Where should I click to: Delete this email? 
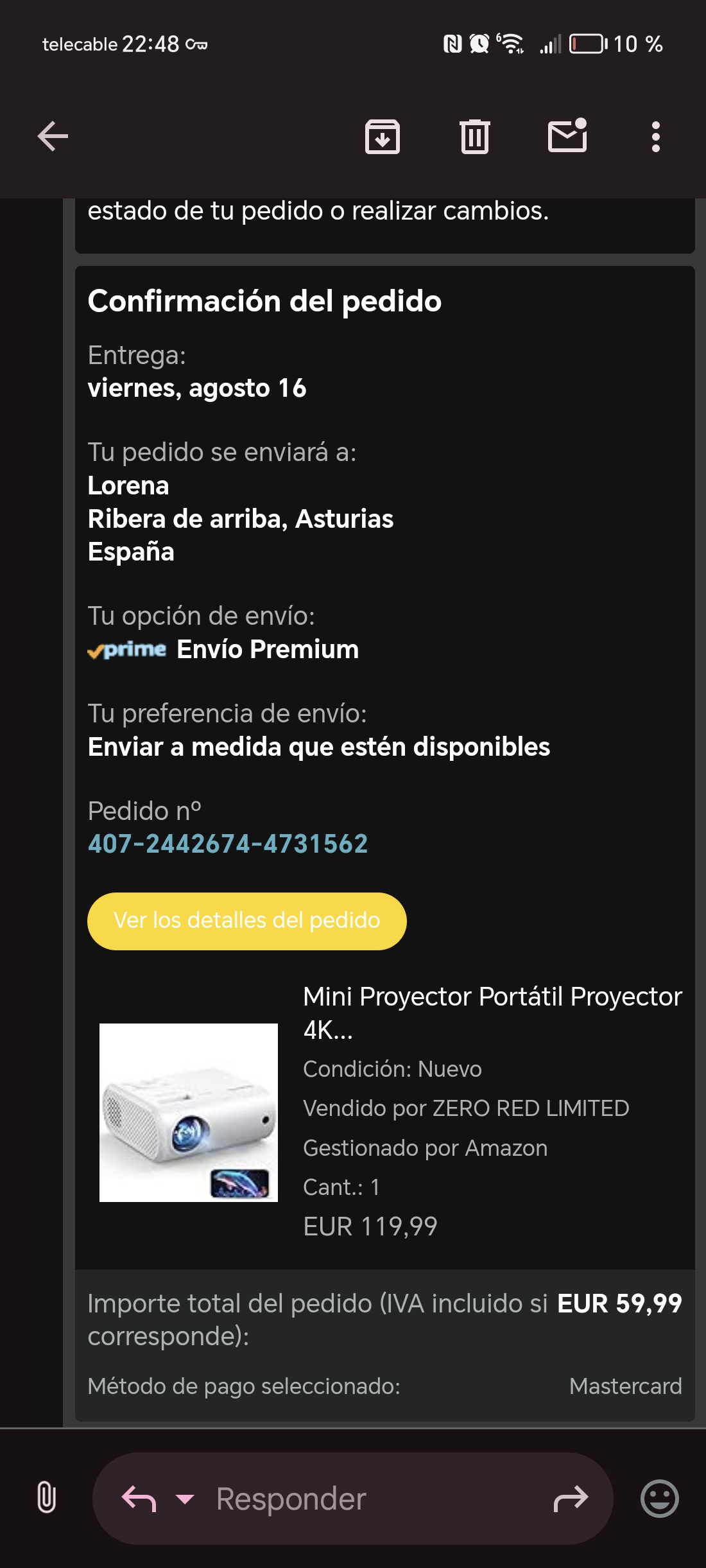475,137
